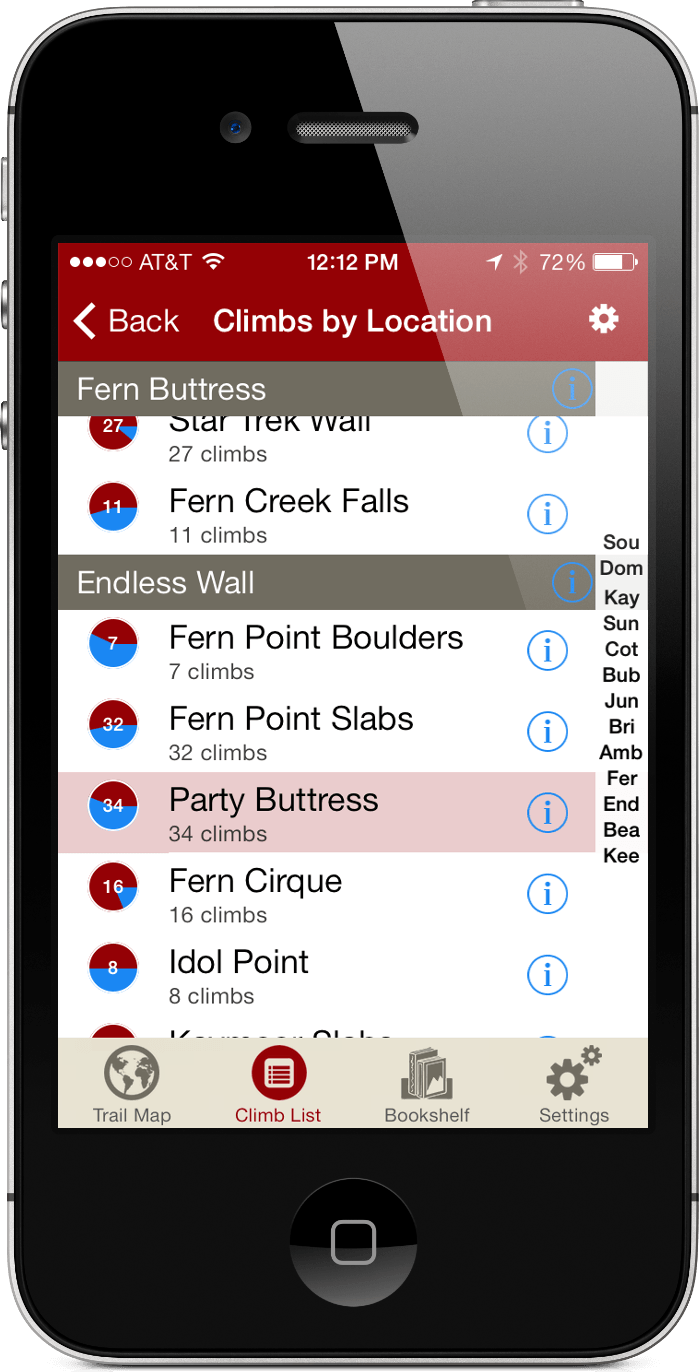Open the gear icon in the header
This screenshot has width=699, height=1372.
tap(603, 320)
